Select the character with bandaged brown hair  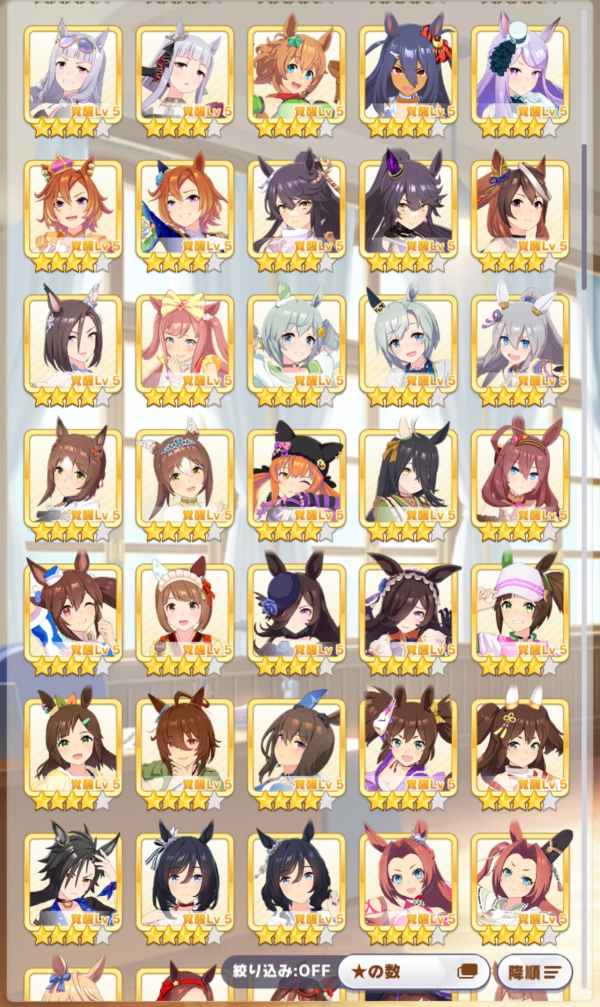tap(520, 209)
